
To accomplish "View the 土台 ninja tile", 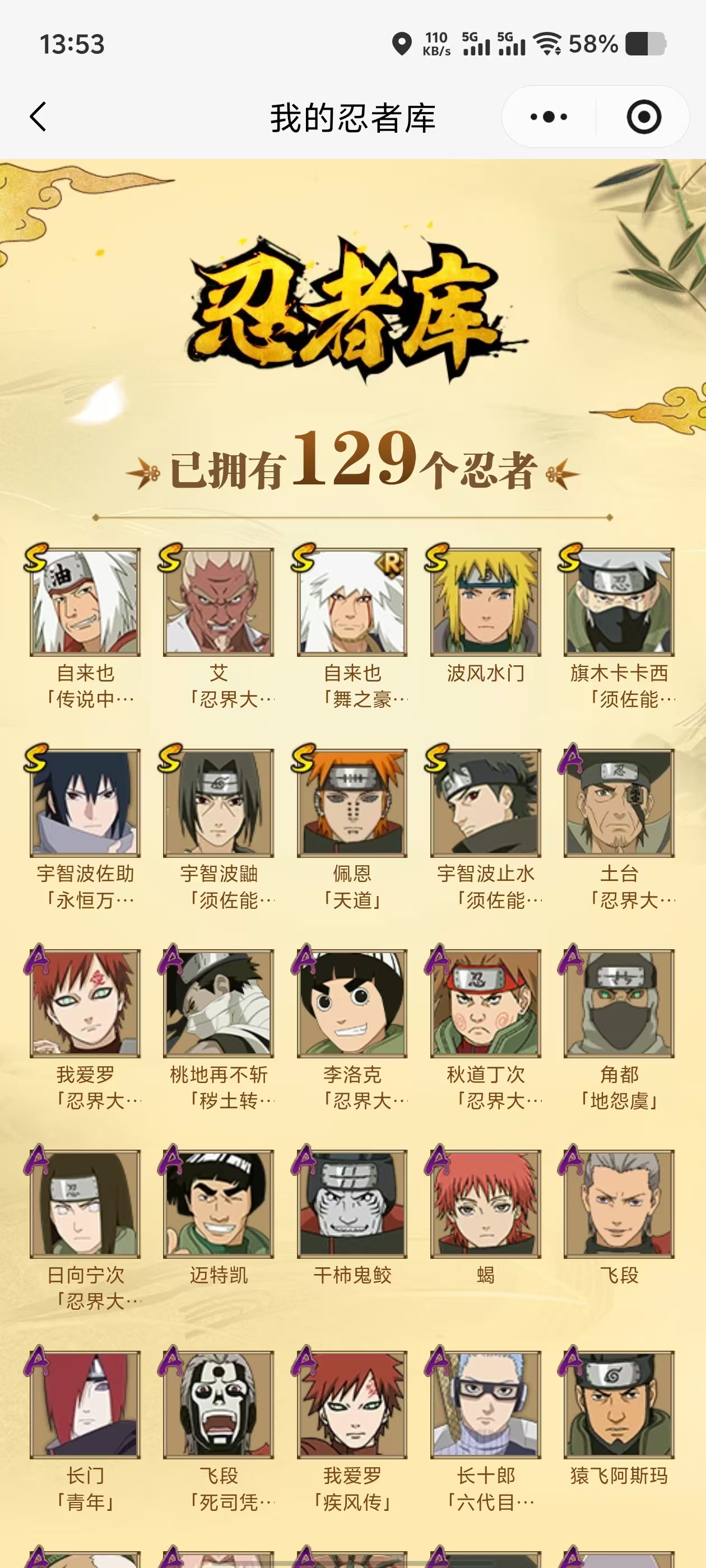I will click(x=619, y=803).
